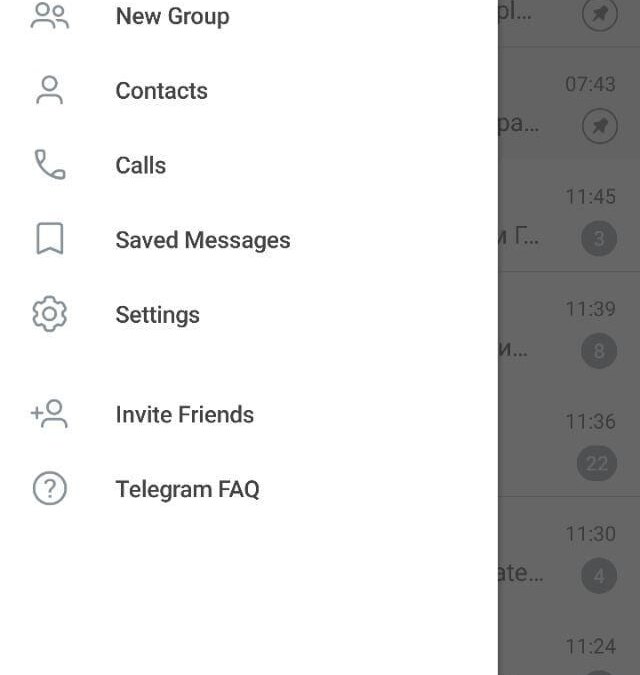Open Settings from the drawer
This screenshot has width=640, height=675.
(157, 315)
